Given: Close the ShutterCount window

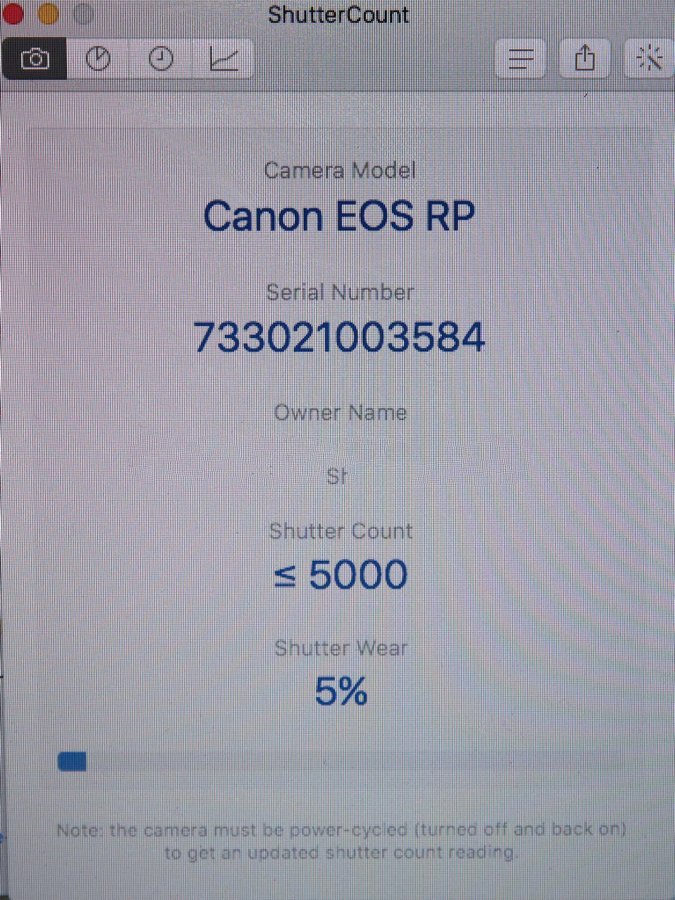Looking at the screenshot, I should [13, 15].
